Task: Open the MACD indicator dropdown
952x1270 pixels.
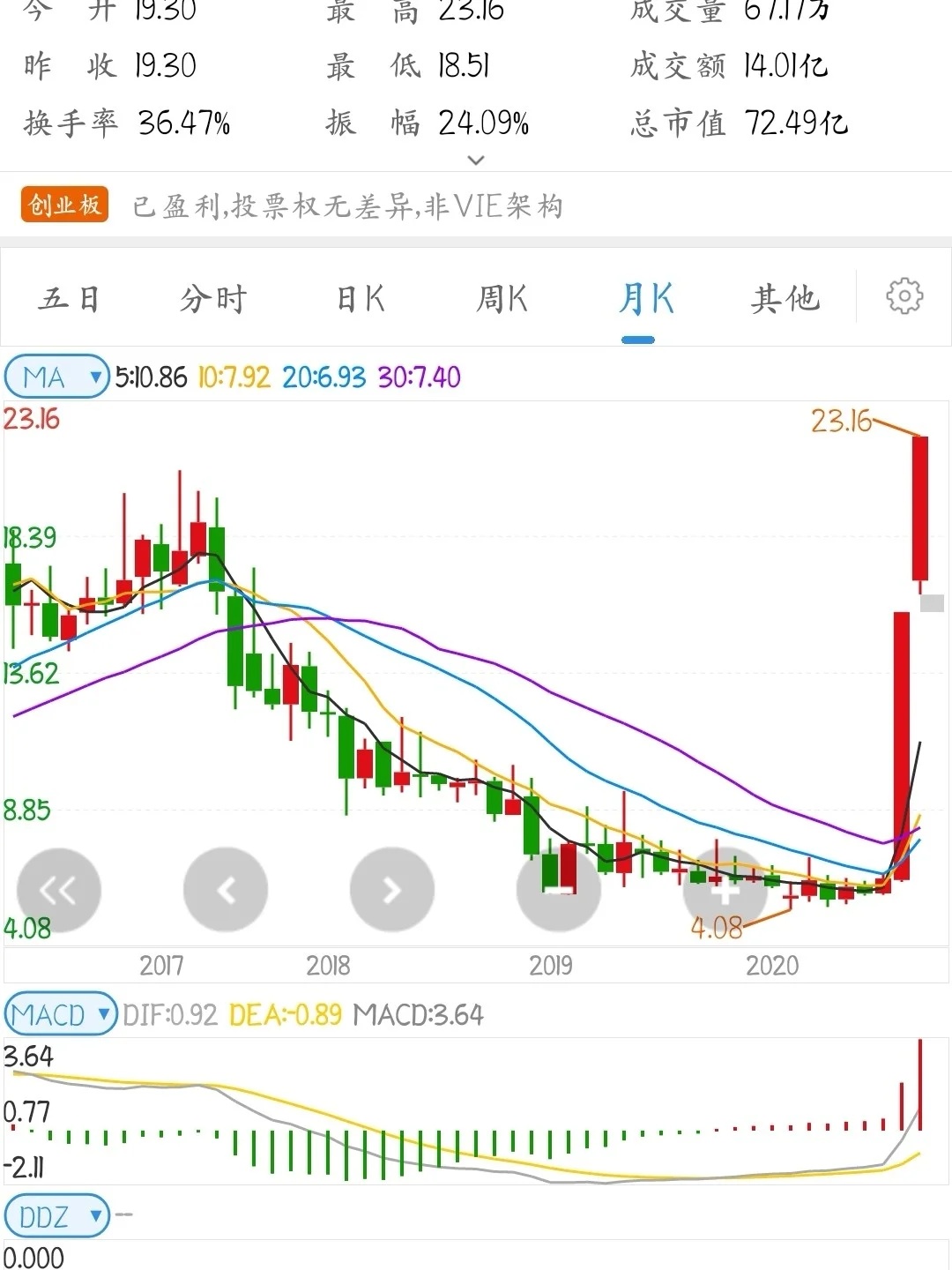Action: pos(61,1014)
